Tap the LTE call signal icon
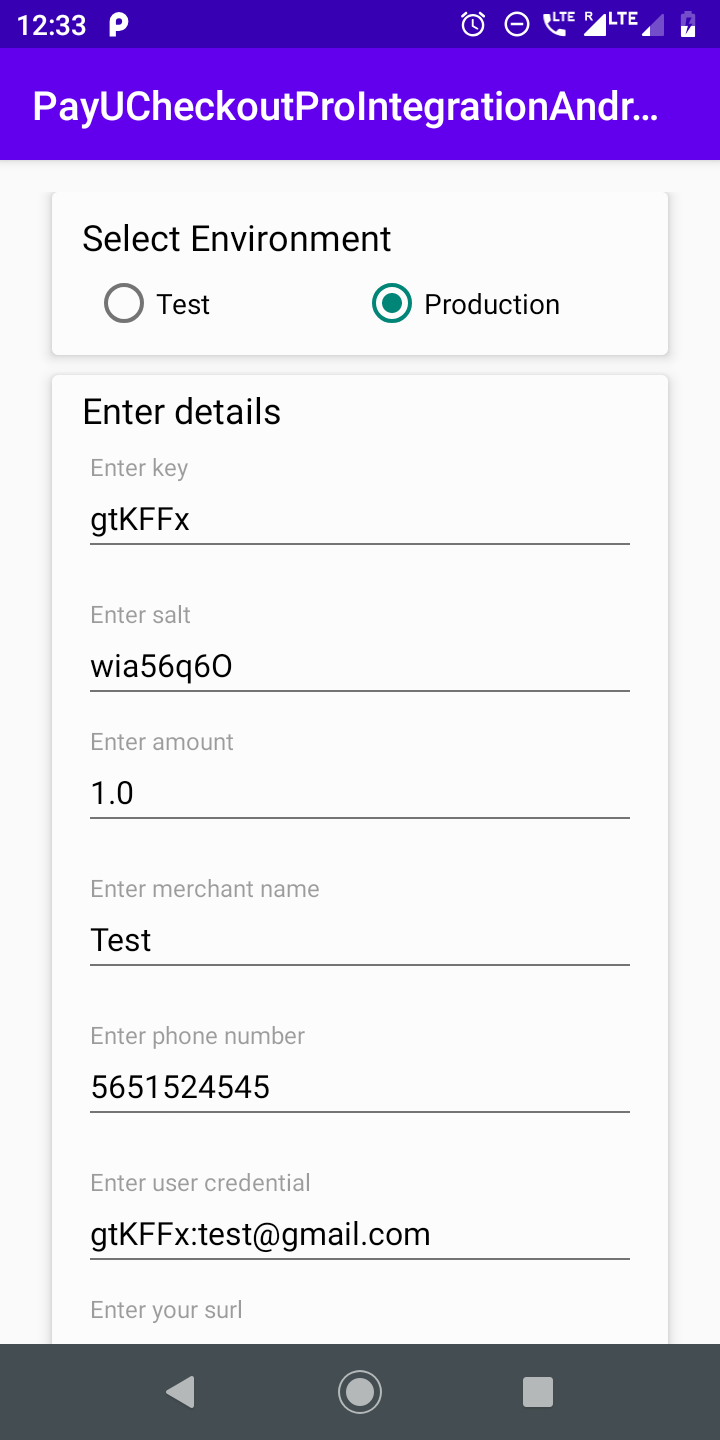This screenshot has width=720, height=1440. 559,23
